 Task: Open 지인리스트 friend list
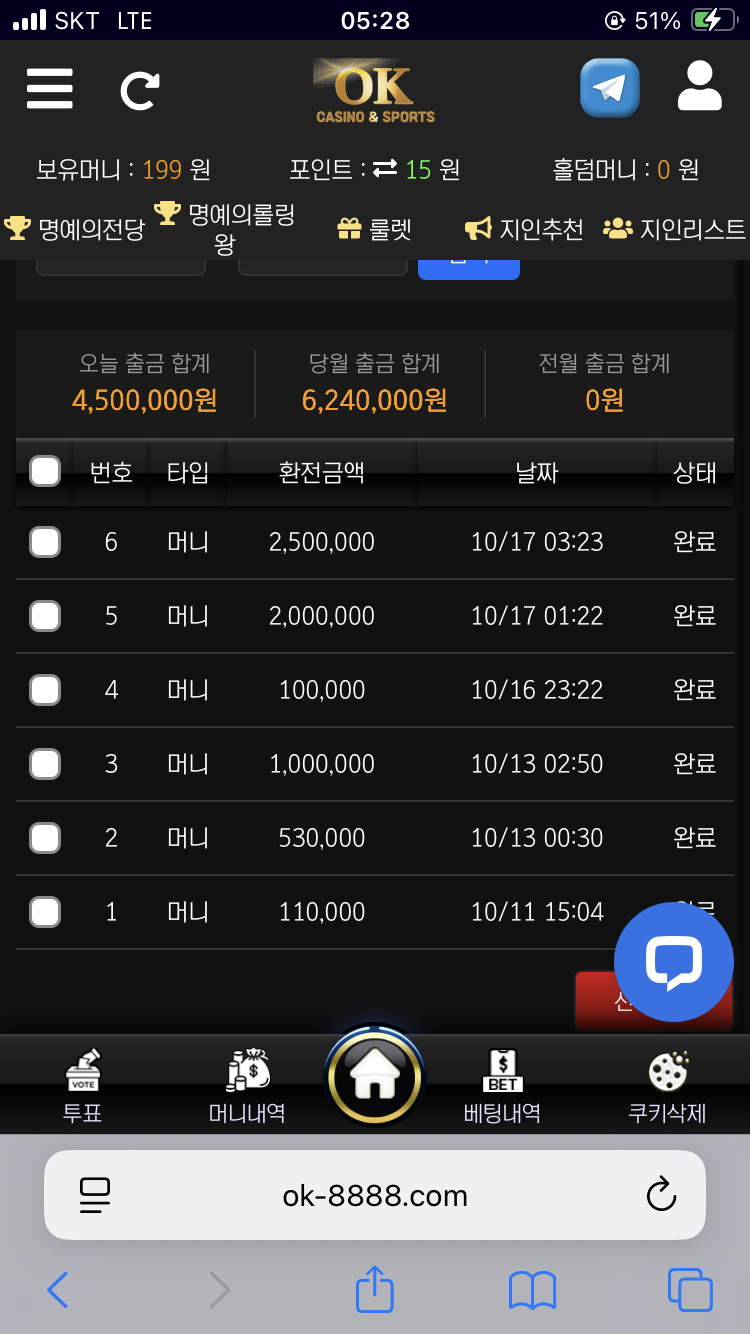(675, 229)
